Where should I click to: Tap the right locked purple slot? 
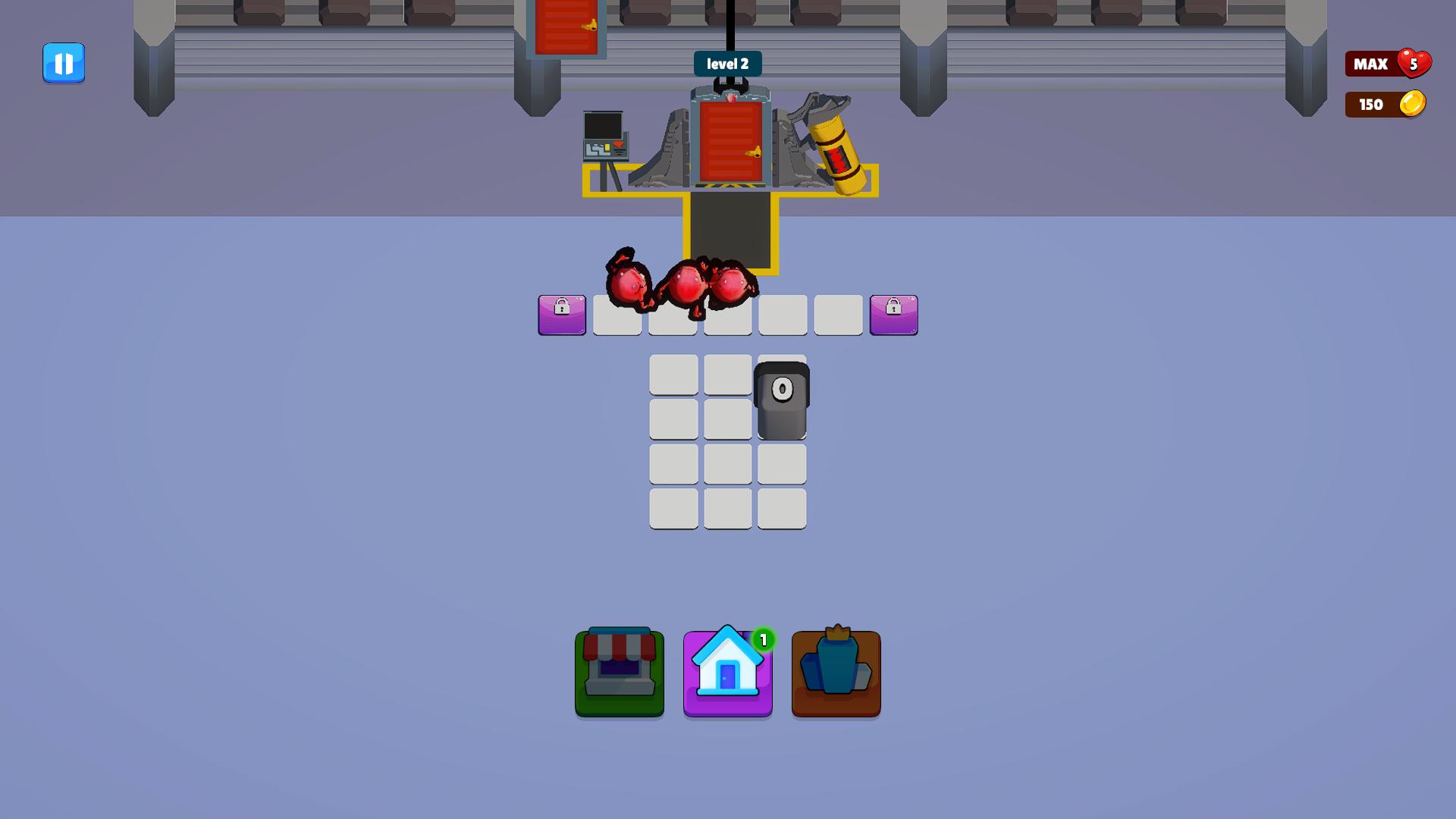(893, 315)
